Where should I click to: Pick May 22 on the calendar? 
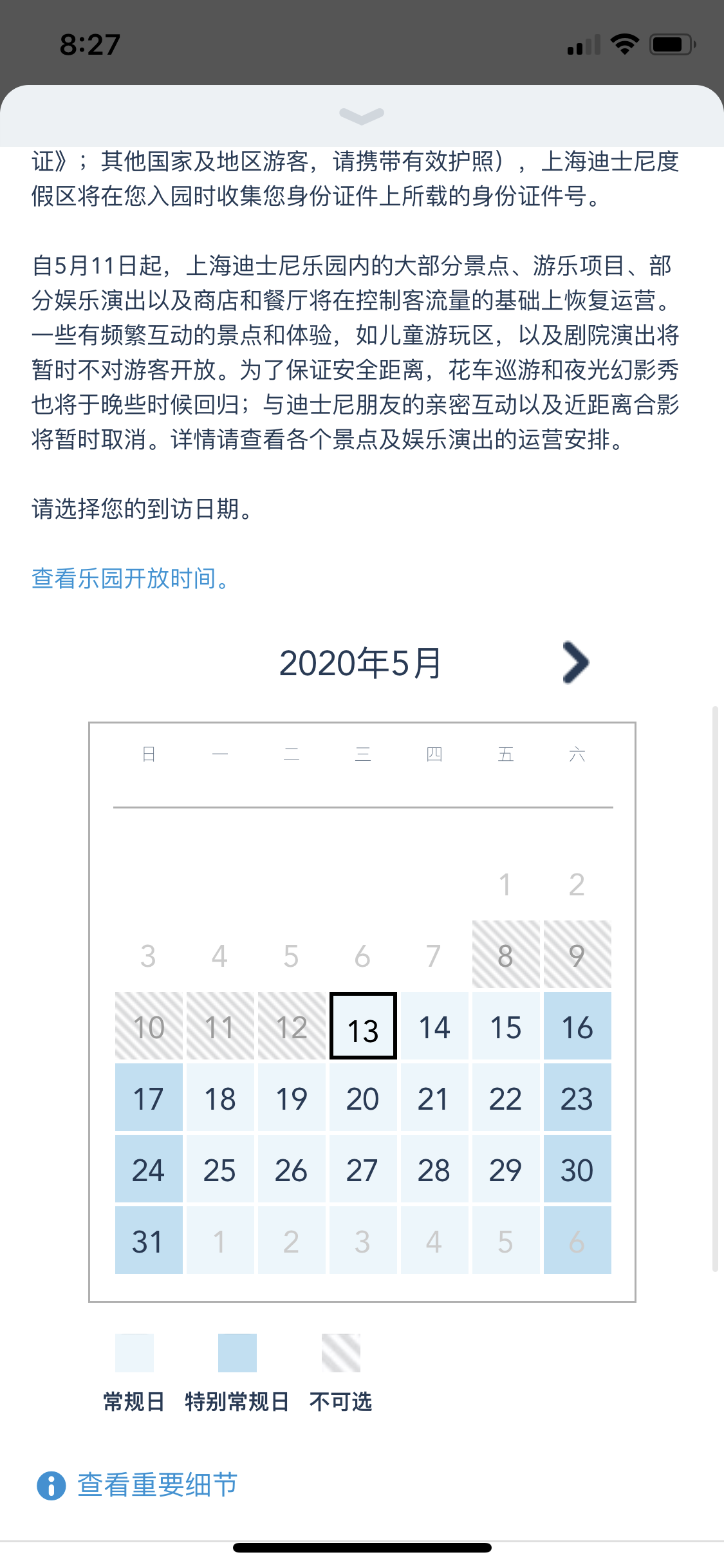click(506, 1097)
